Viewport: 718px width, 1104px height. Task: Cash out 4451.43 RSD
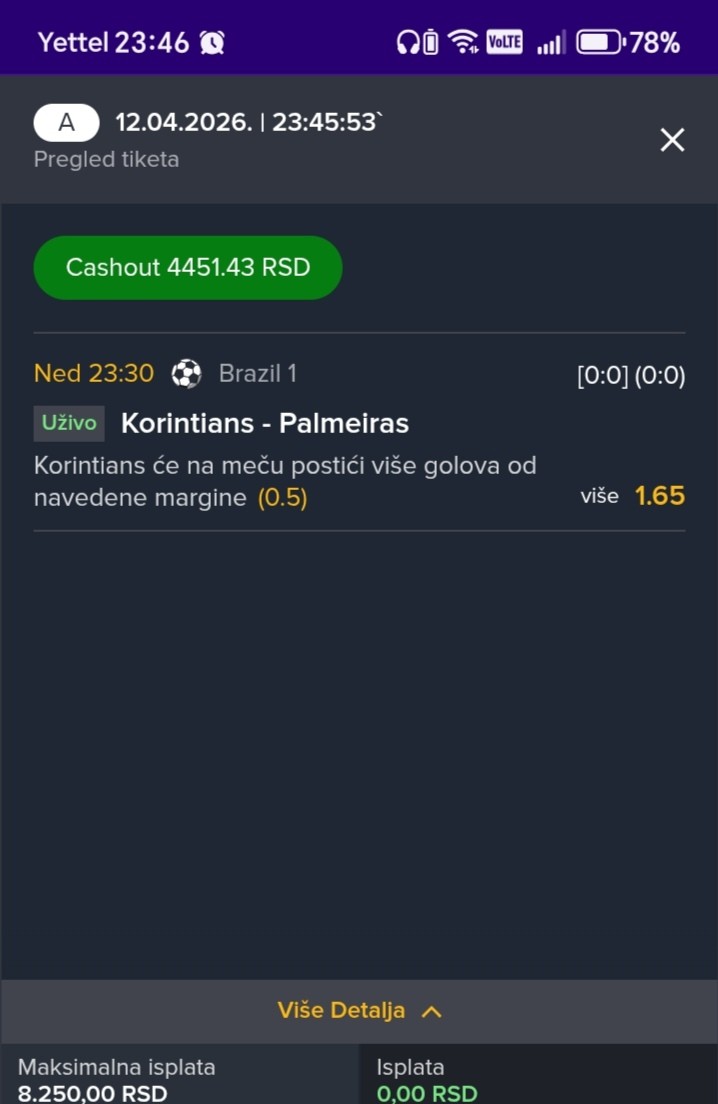[188, 268]
